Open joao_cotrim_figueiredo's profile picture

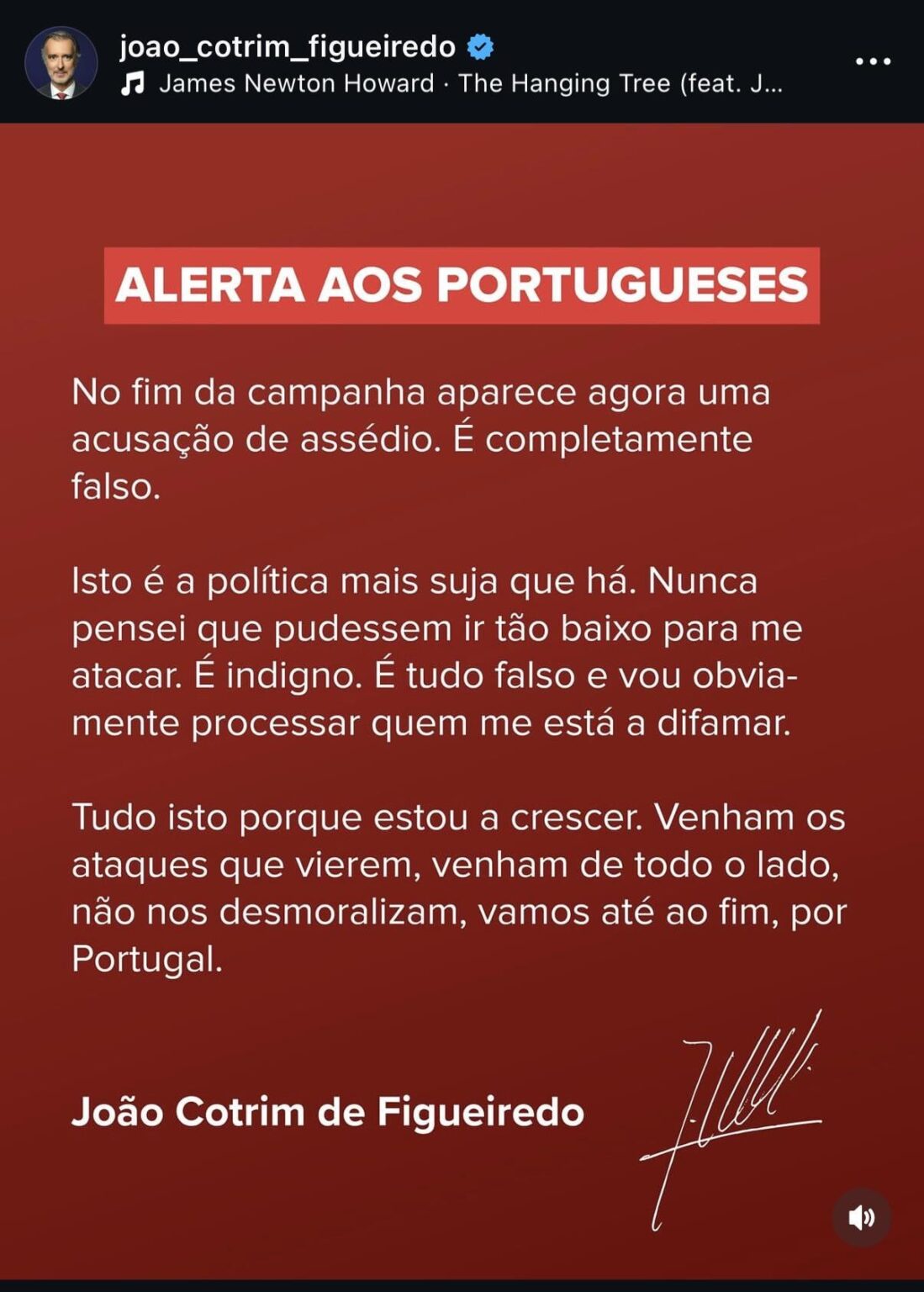click(x=61, y=63)
